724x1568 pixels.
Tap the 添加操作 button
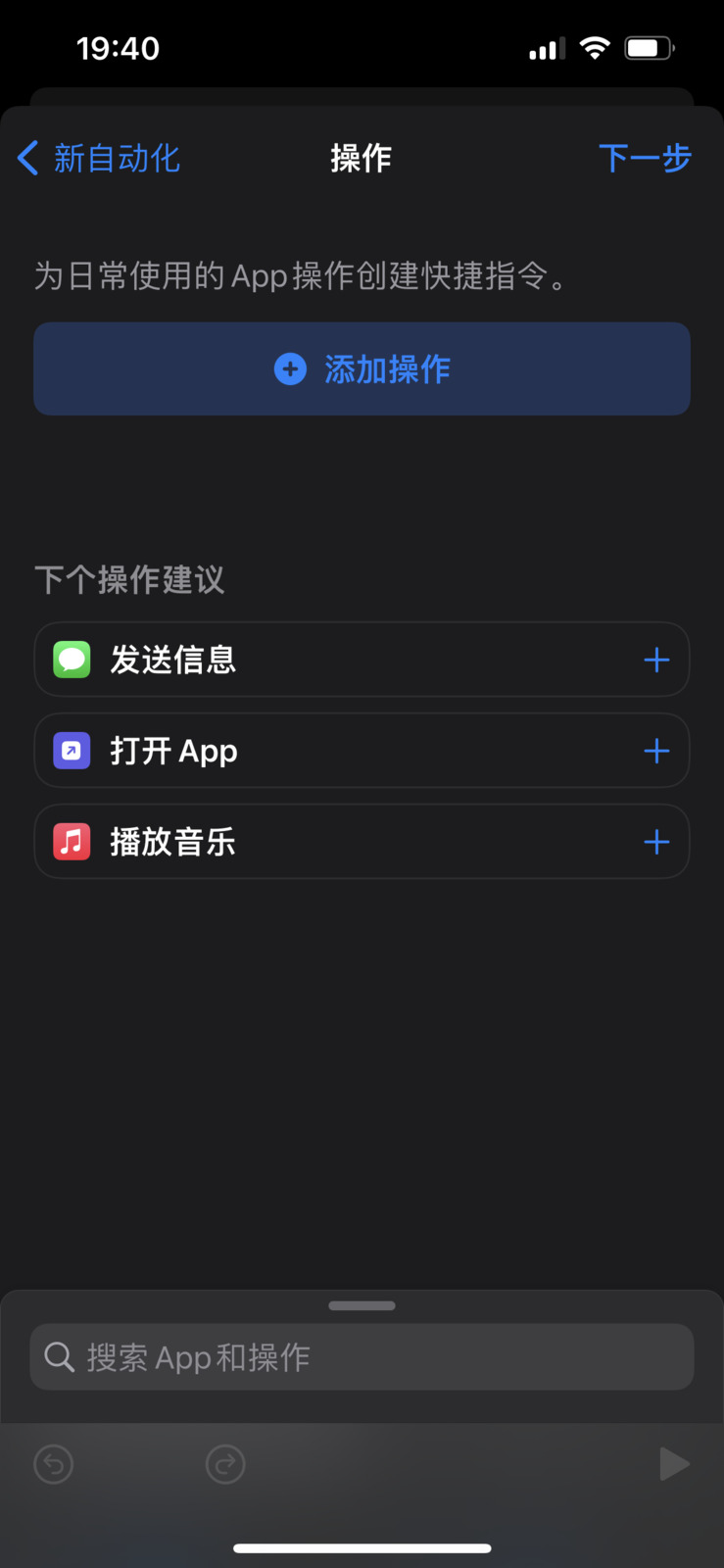362,369
